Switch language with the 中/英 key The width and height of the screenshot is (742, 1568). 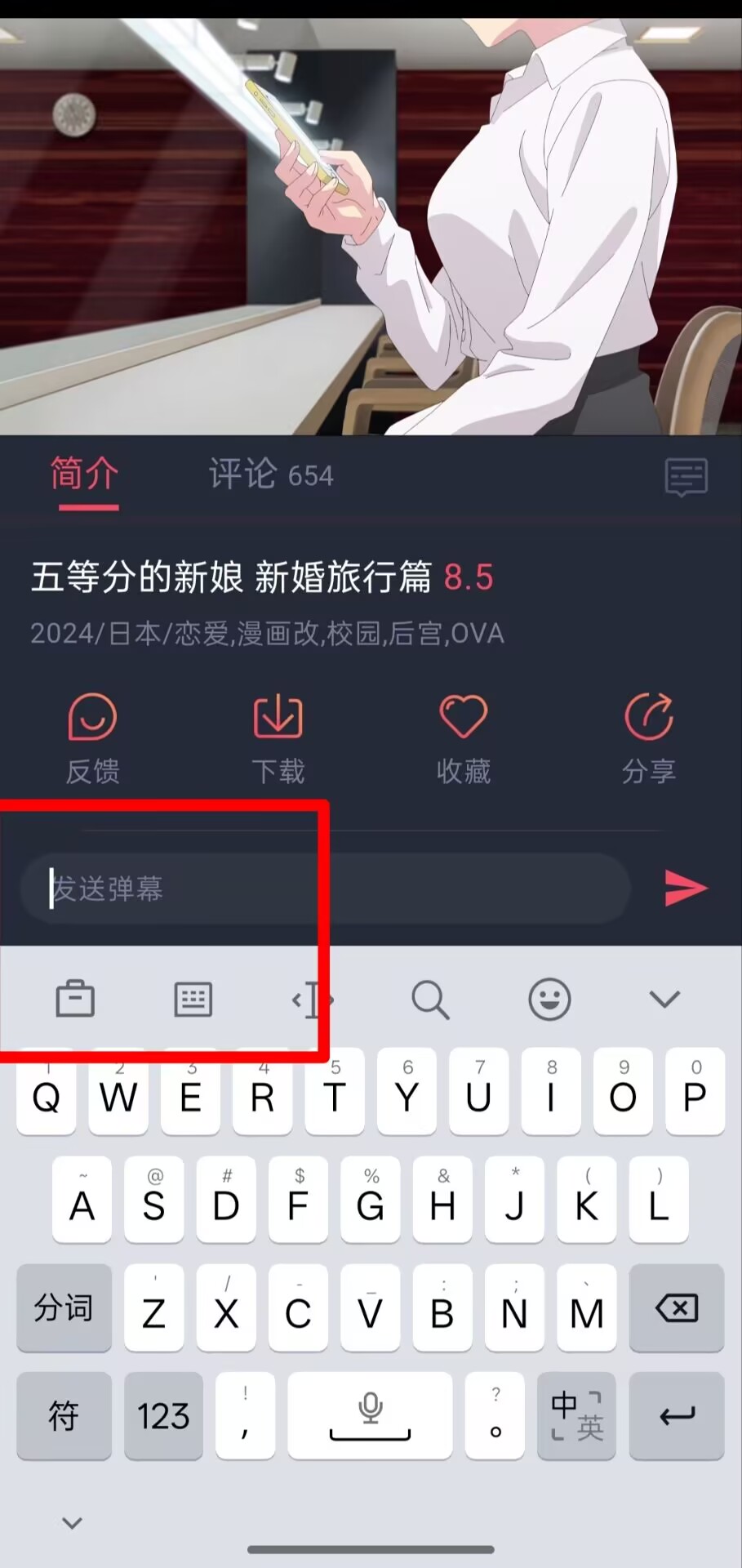576,1416
